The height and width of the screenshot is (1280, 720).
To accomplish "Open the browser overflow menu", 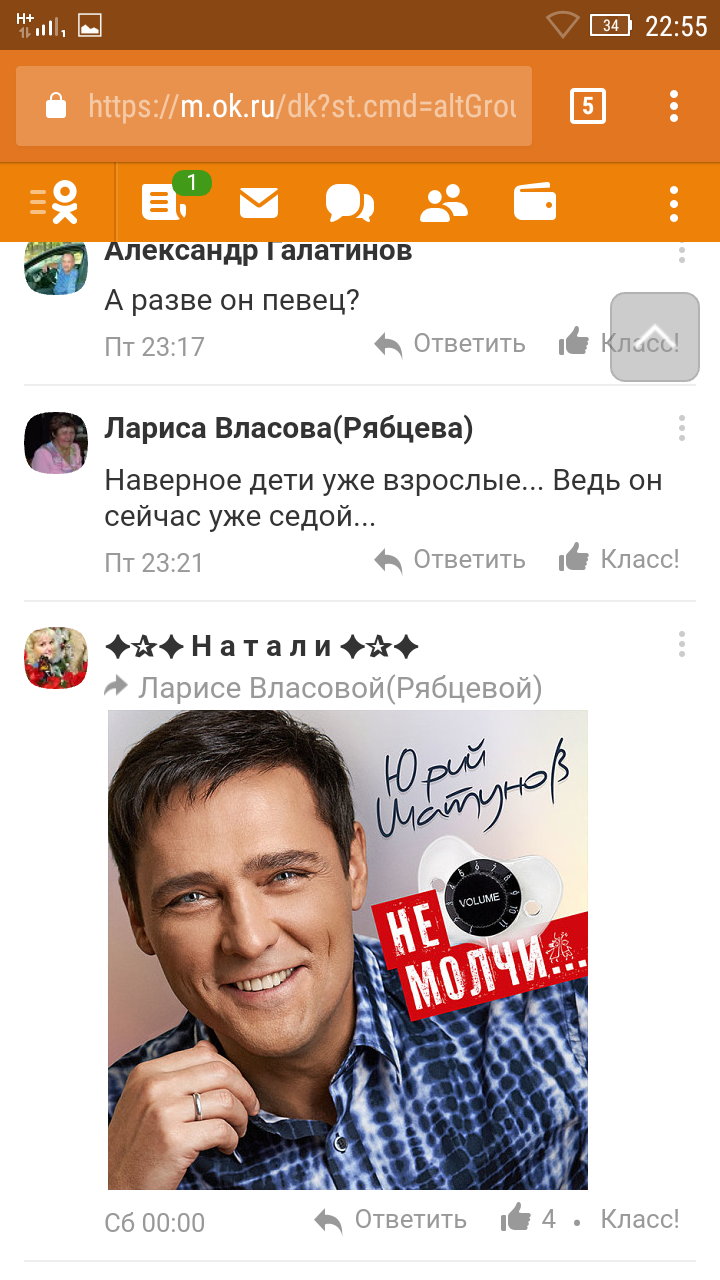I will click(x=674, y=106).
